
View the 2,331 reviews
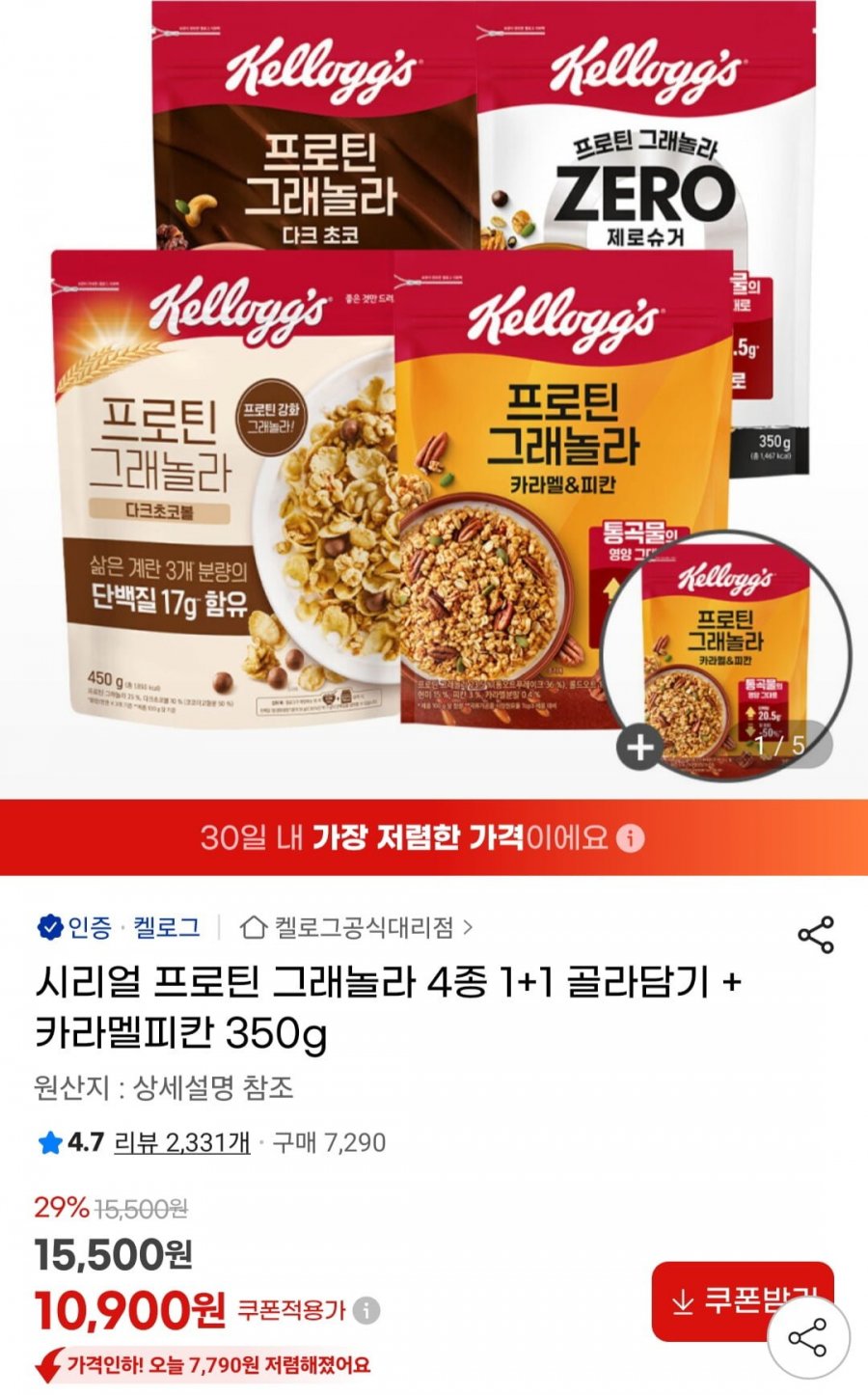[181, 1143]
